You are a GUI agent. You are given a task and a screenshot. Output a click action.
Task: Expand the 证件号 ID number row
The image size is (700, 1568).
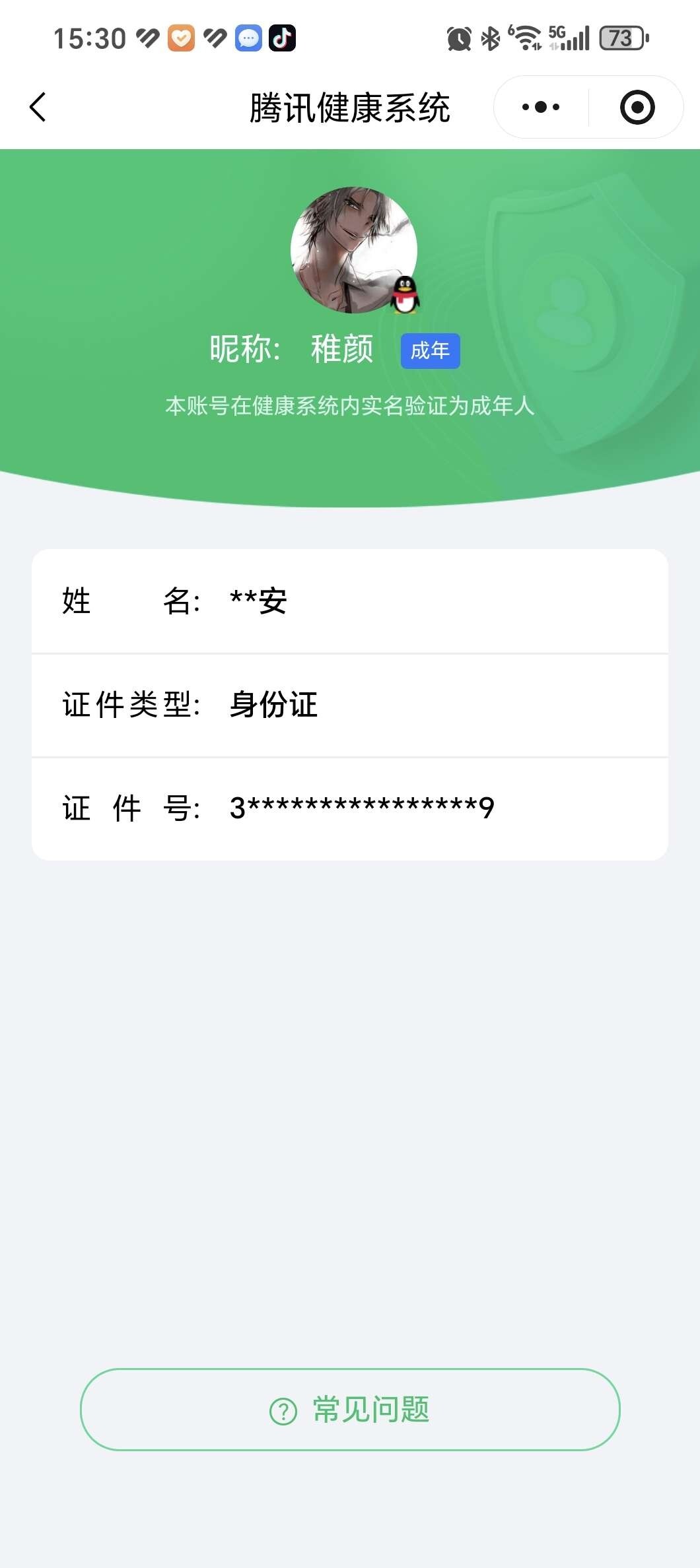click(350, 806)
